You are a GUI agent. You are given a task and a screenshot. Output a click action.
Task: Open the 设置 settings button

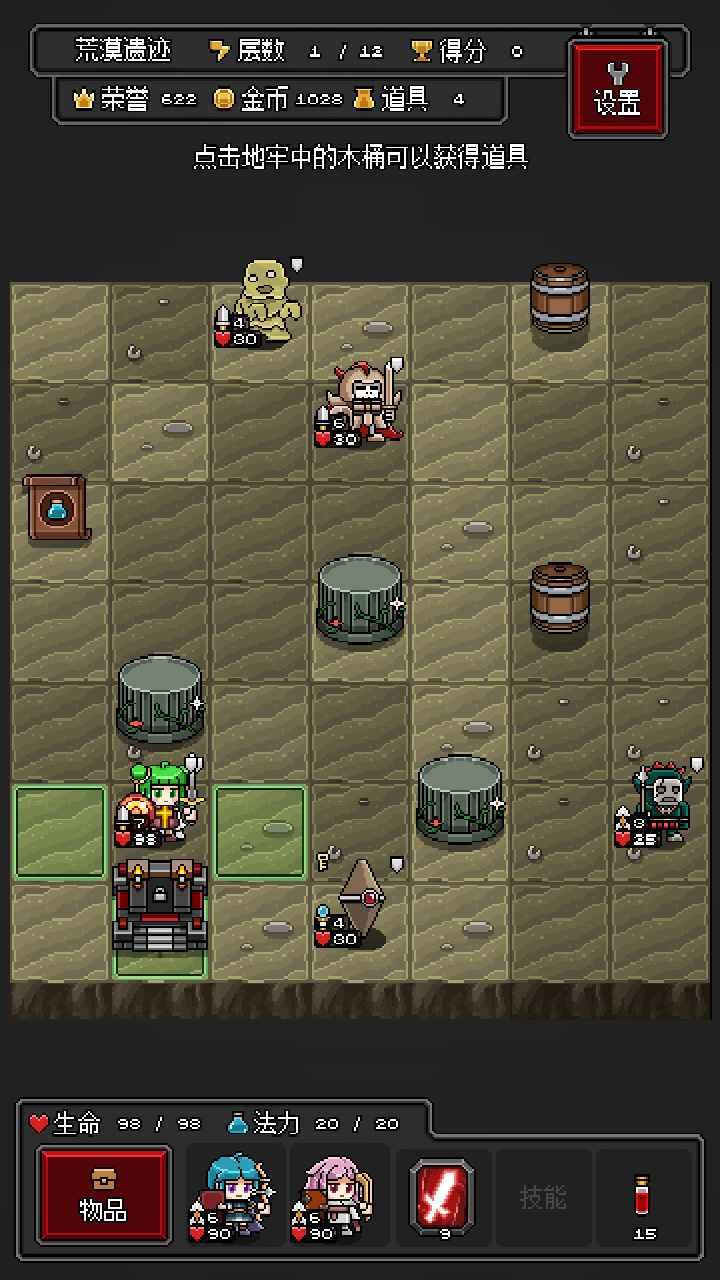(617, 88)
